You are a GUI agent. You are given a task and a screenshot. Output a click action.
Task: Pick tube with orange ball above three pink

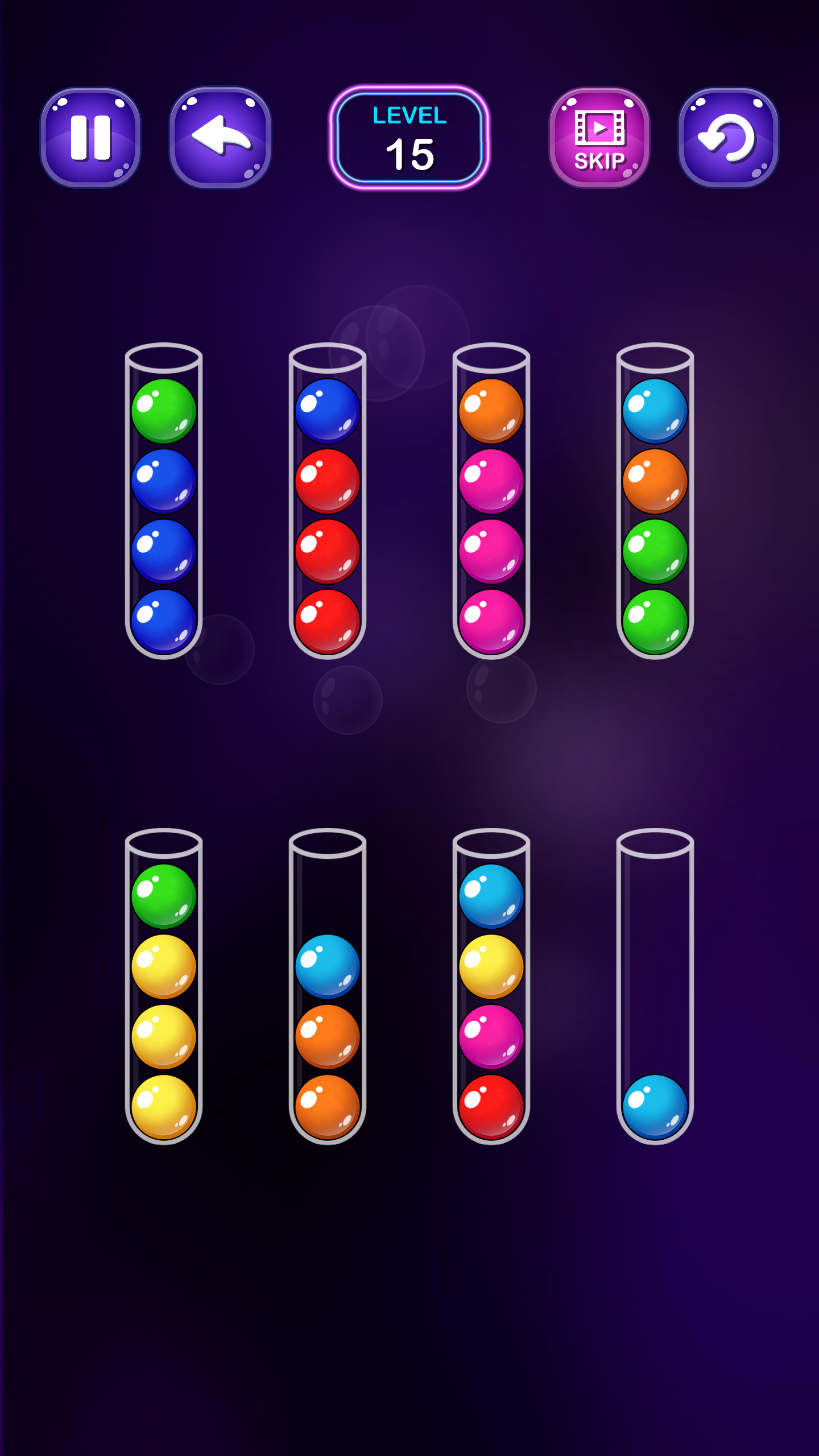pos(491,500)
